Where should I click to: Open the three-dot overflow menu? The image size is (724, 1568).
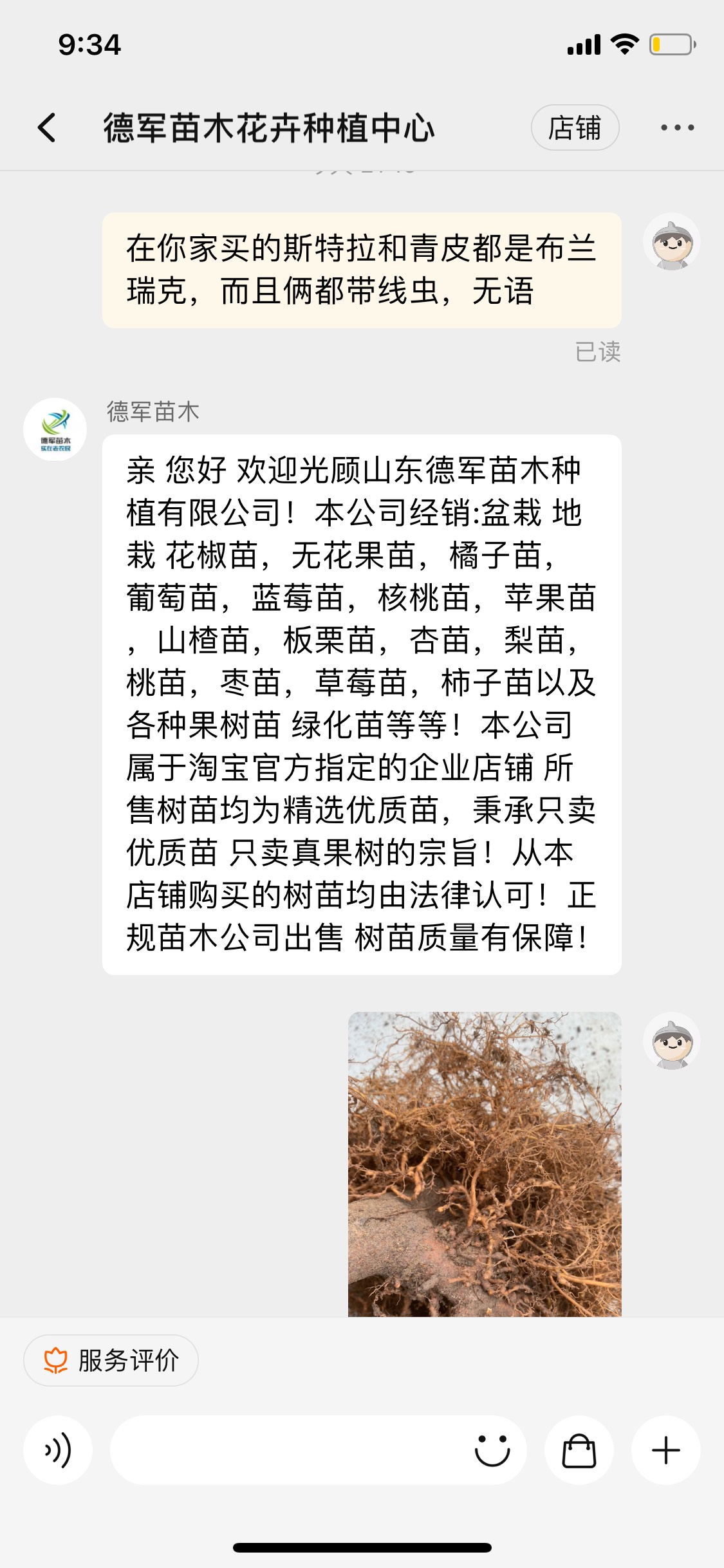coord(677,127)
